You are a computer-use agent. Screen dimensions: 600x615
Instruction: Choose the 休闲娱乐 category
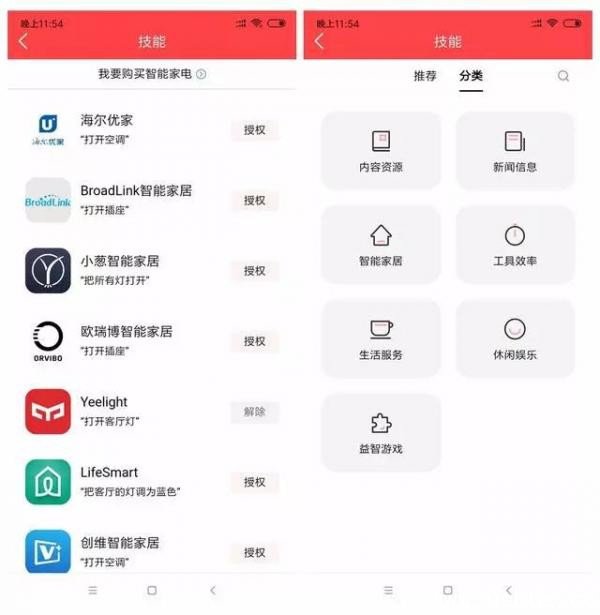(515, 338)
